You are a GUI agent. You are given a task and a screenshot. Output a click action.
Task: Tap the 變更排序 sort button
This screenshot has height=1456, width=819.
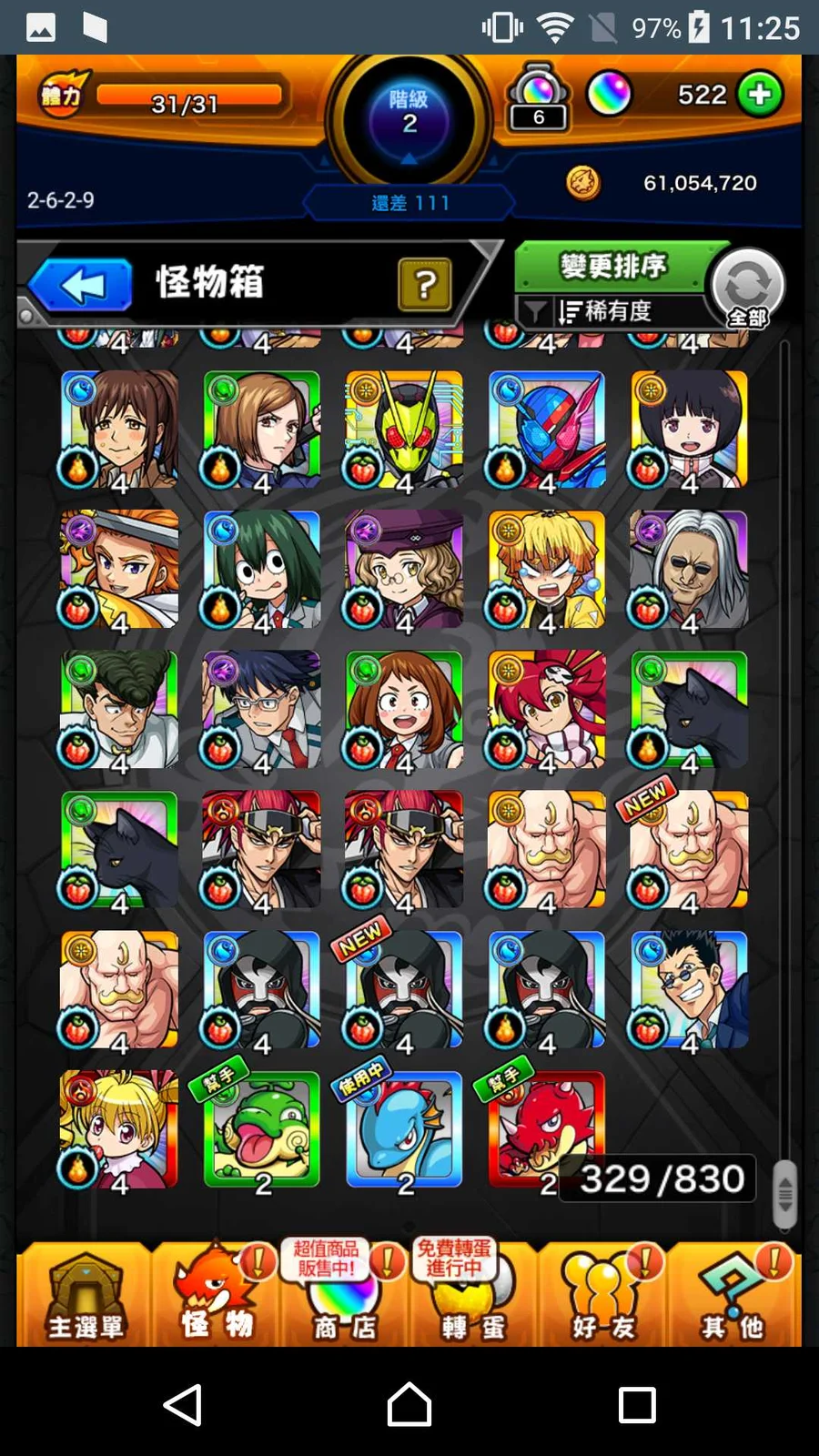pyautogui.click(x=612, y=267)
